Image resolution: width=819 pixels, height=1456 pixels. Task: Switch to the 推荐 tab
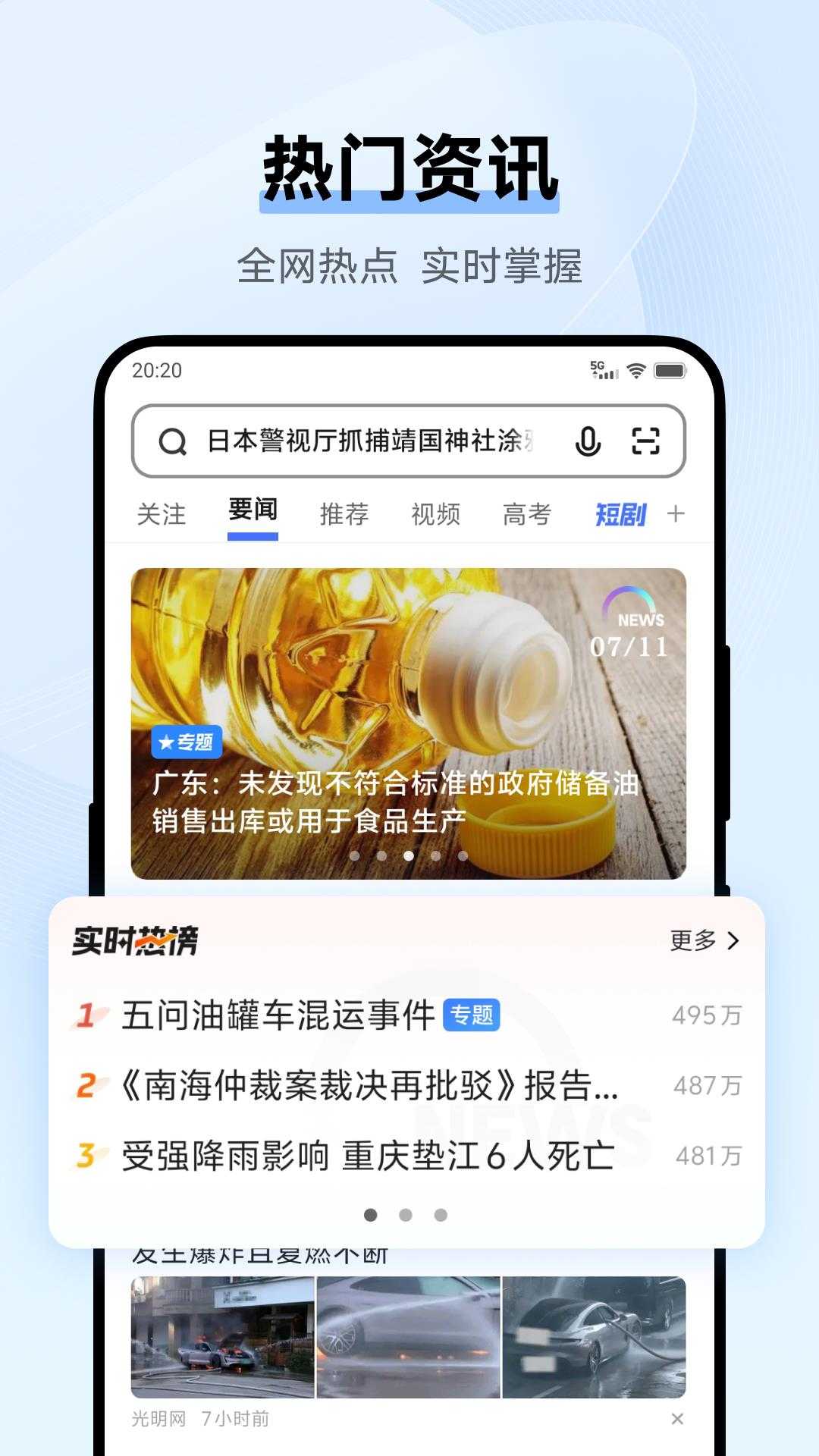pyautogui.click(x=345, y=513)
